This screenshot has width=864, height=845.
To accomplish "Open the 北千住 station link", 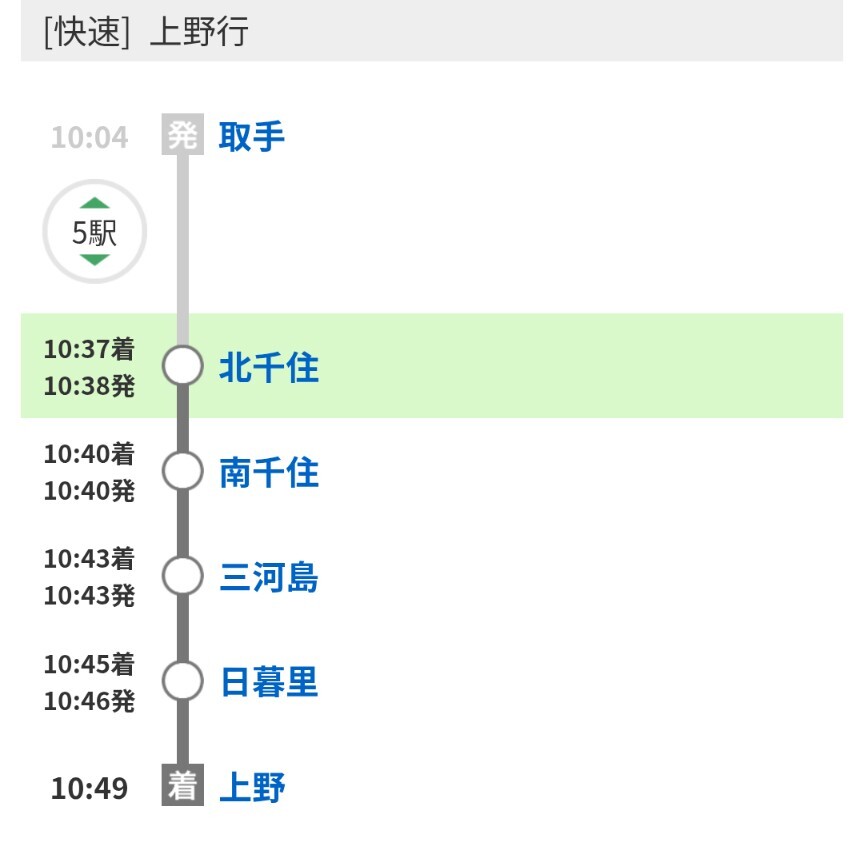I will click(269, 367).
